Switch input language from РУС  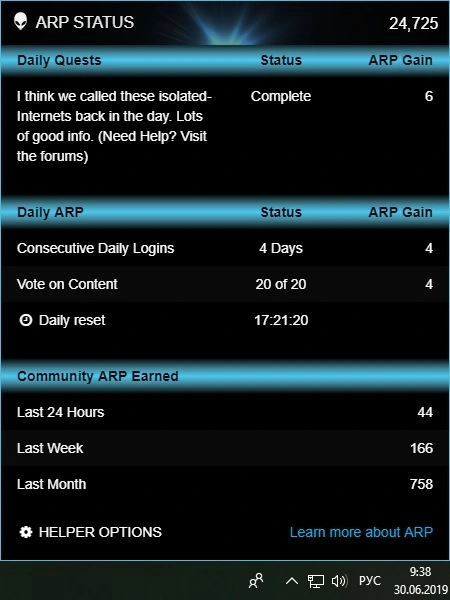tap(370, 581)
